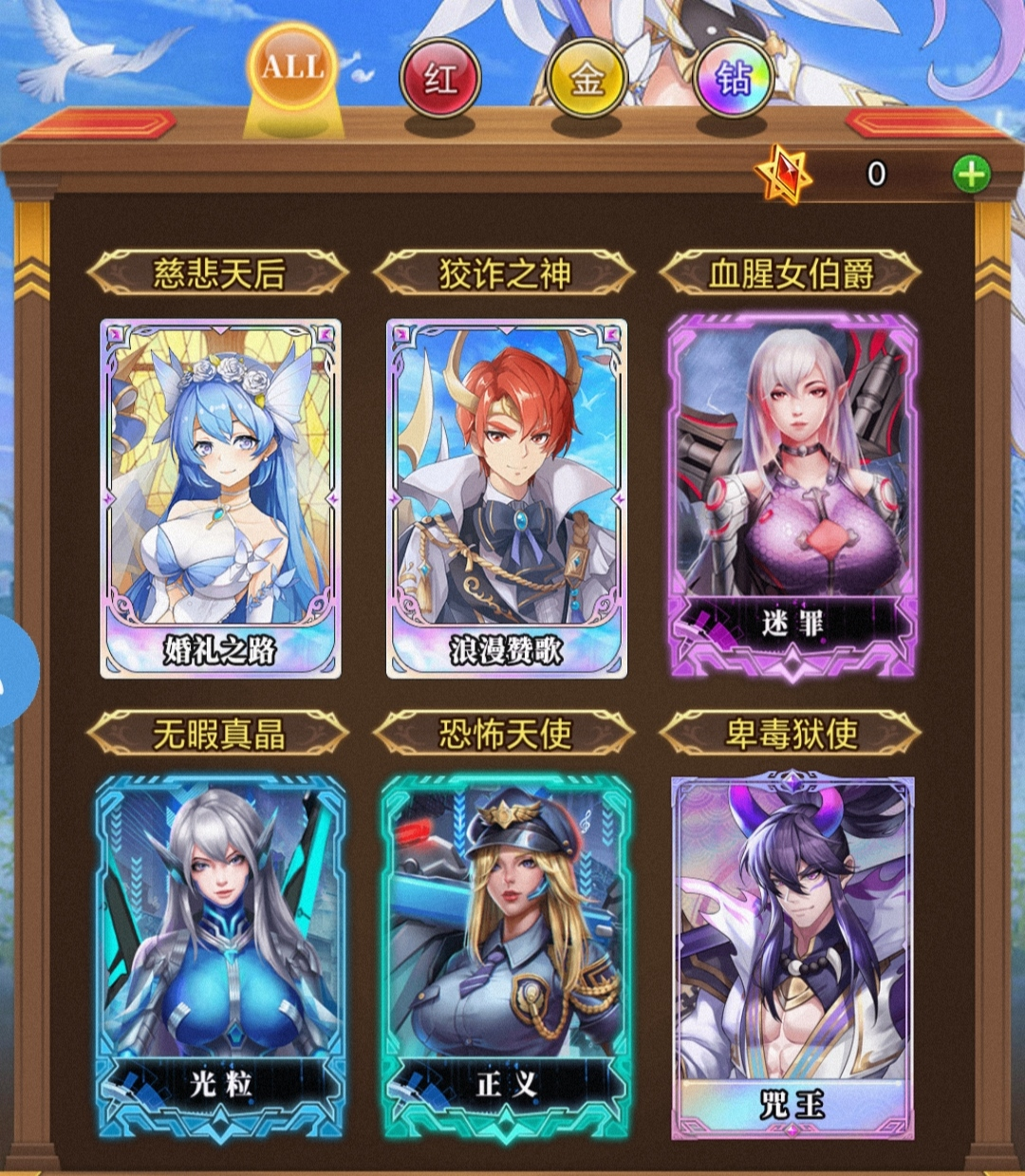Select the ALL filter tab

pyautogui.click(x=292, y=69)
